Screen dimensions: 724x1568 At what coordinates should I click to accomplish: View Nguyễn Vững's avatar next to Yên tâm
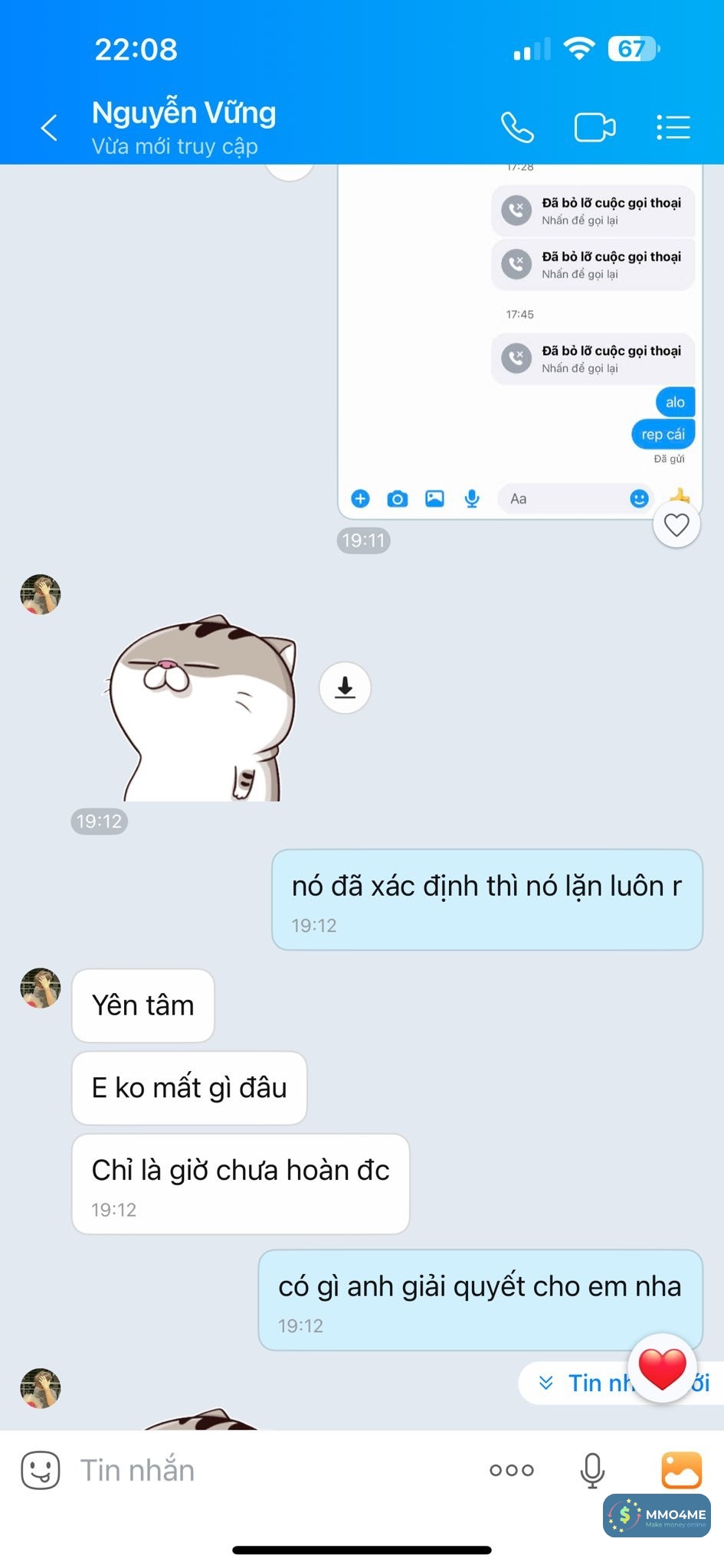point(40,988)
